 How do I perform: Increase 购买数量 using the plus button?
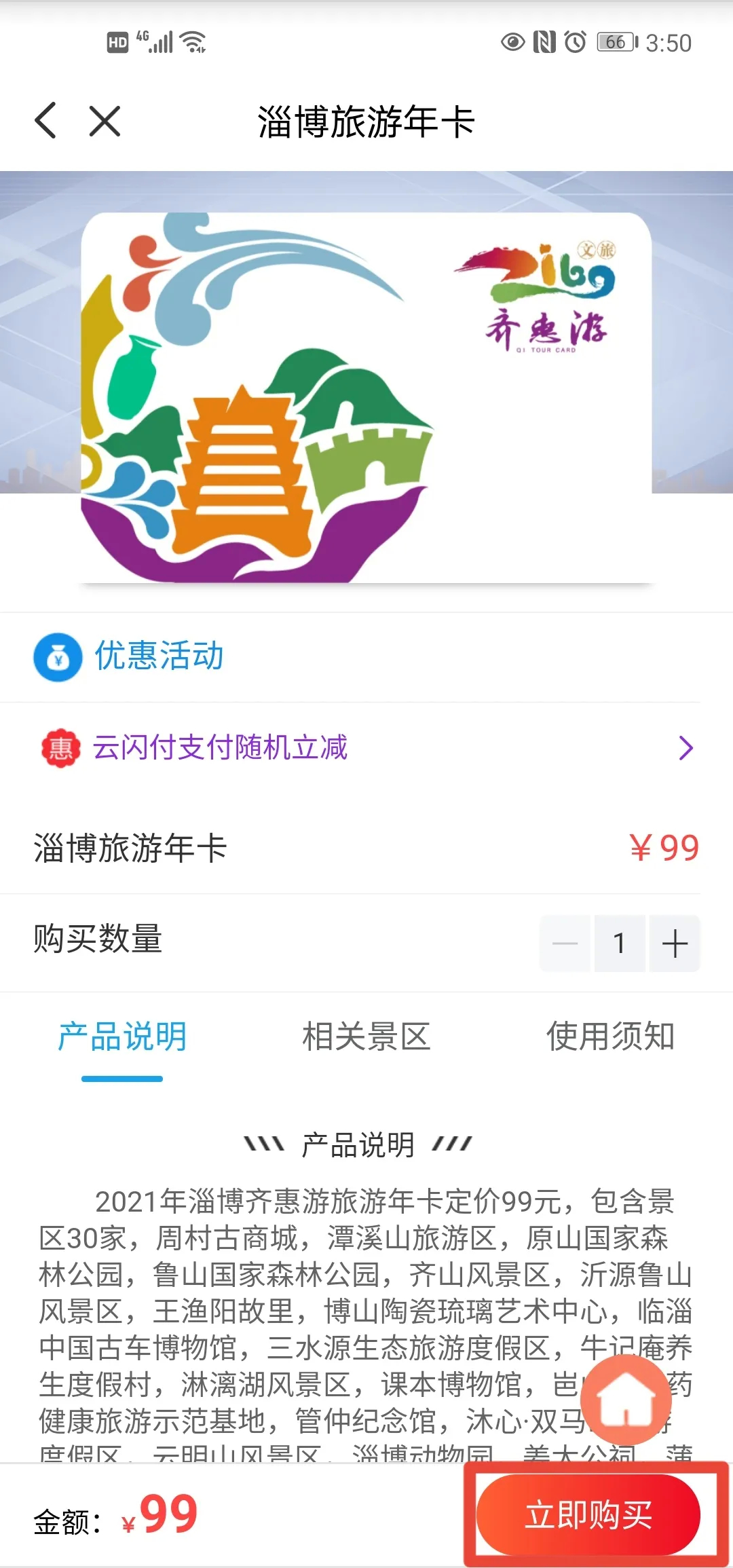click(x=674, y=943)
